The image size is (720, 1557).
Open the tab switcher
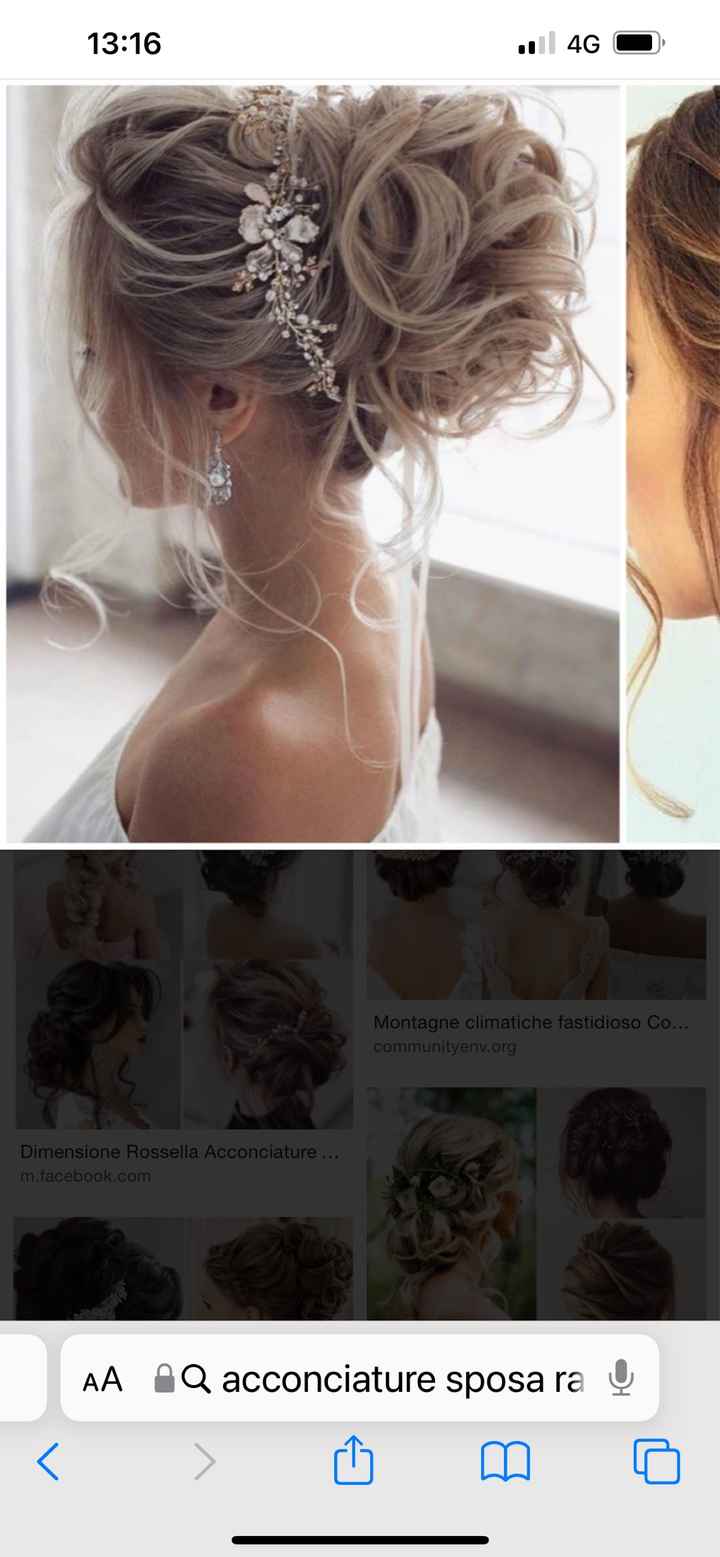(x=657, y=1462)
